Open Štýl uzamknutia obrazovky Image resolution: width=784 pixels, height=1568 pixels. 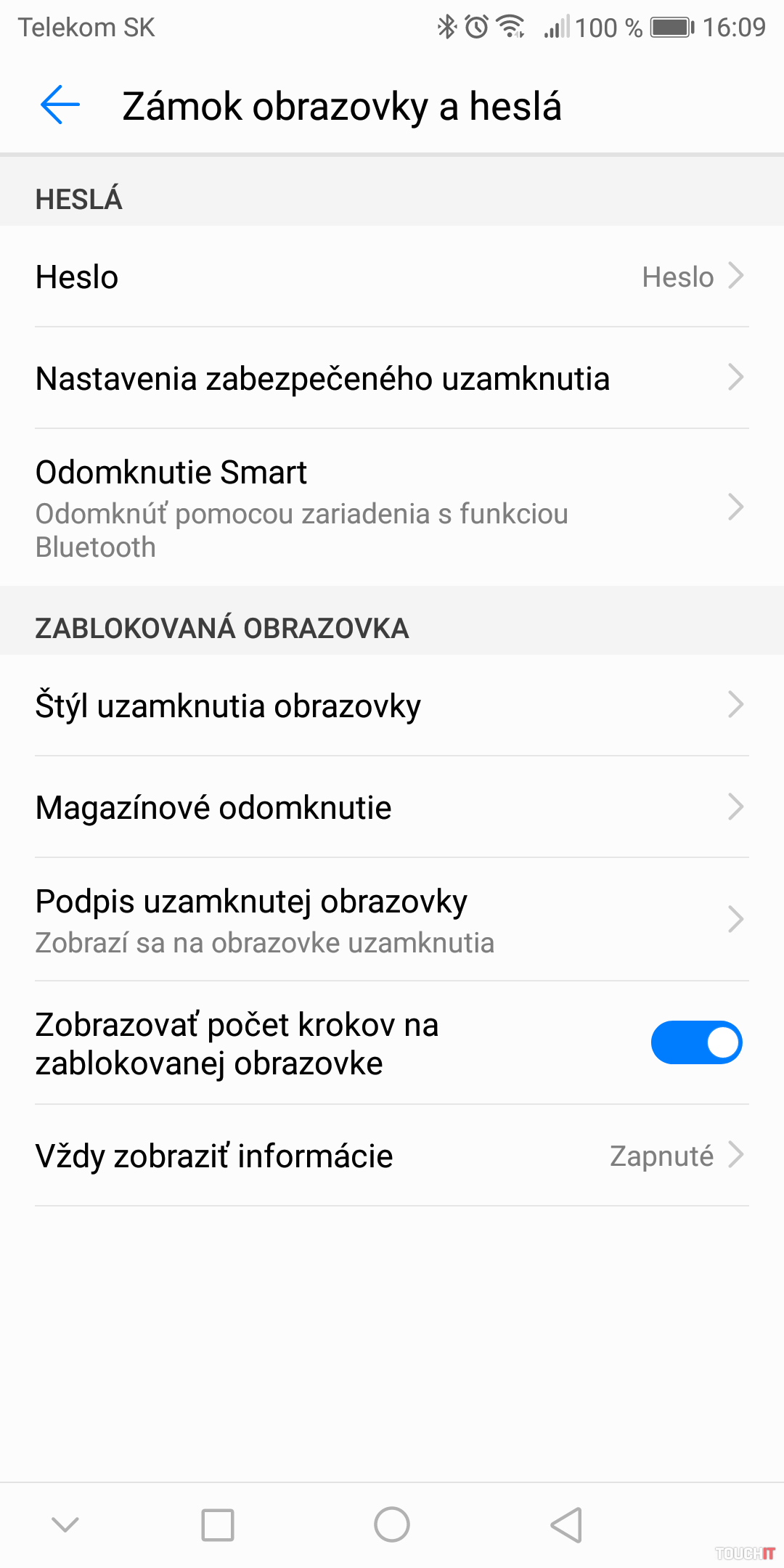[392, 706]
